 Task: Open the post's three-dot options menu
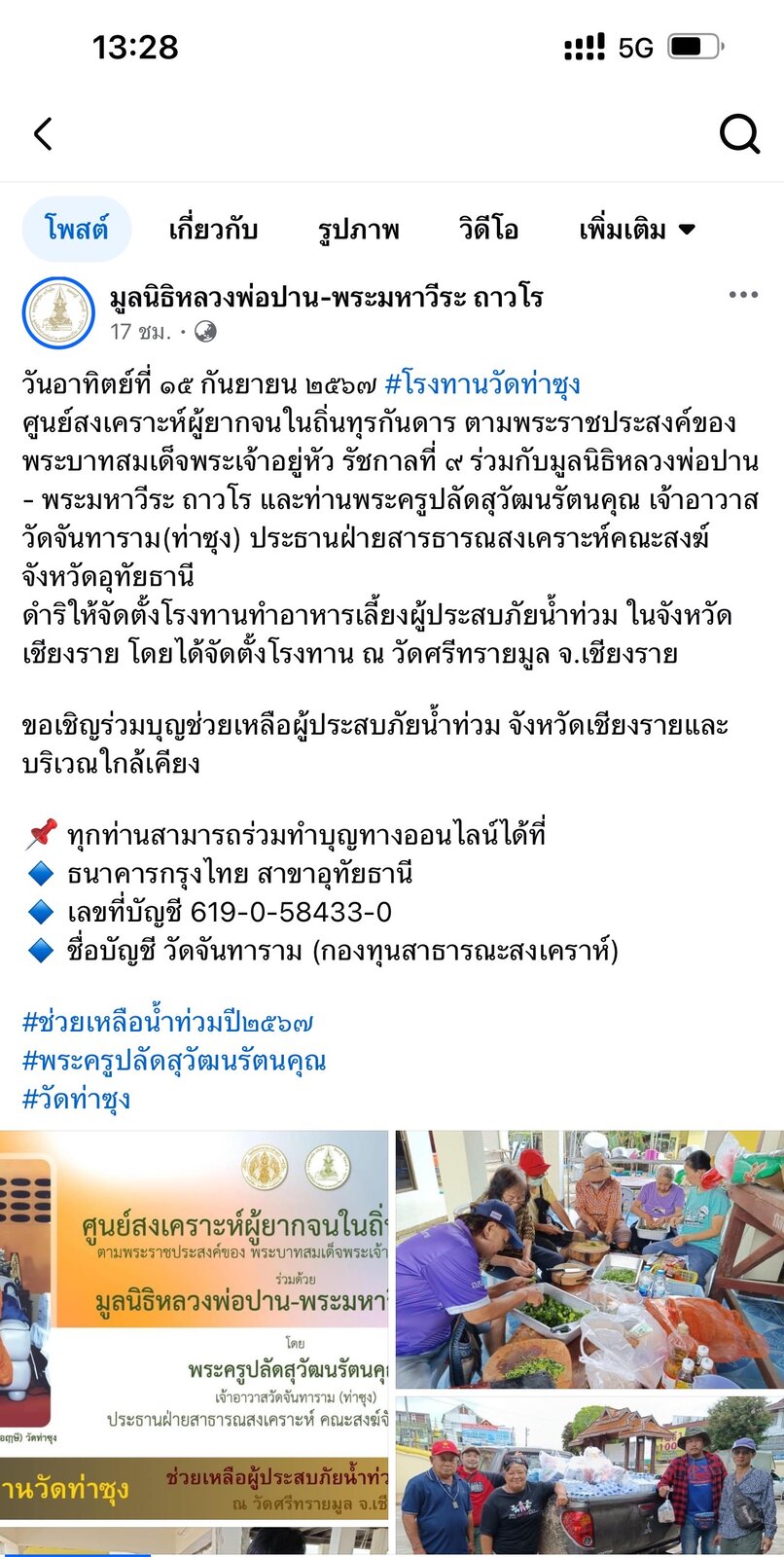(743, 295)
